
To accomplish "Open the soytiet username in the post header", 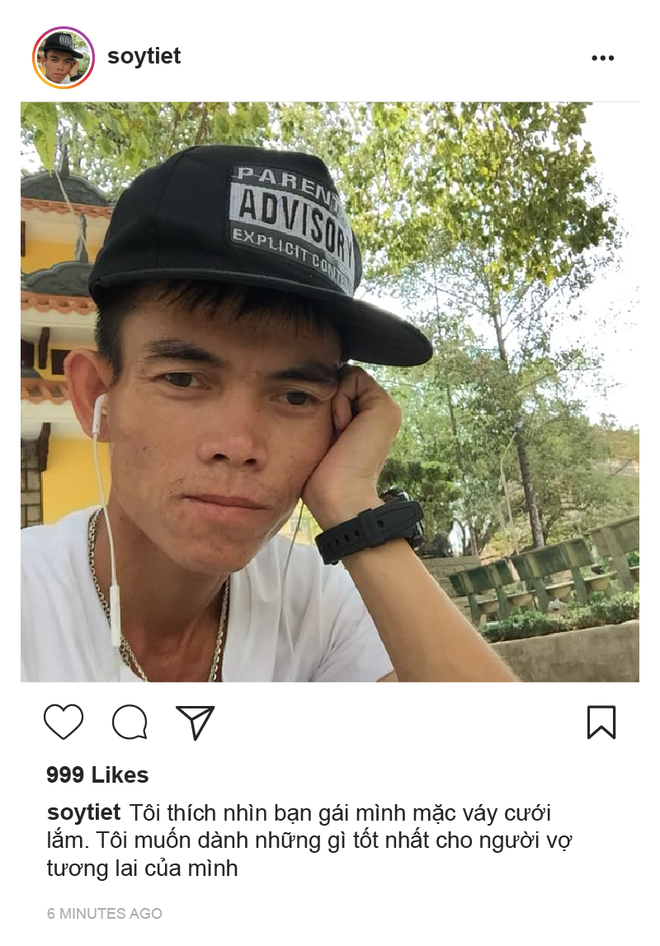I will pyautogui.click(x=144, y=57).
